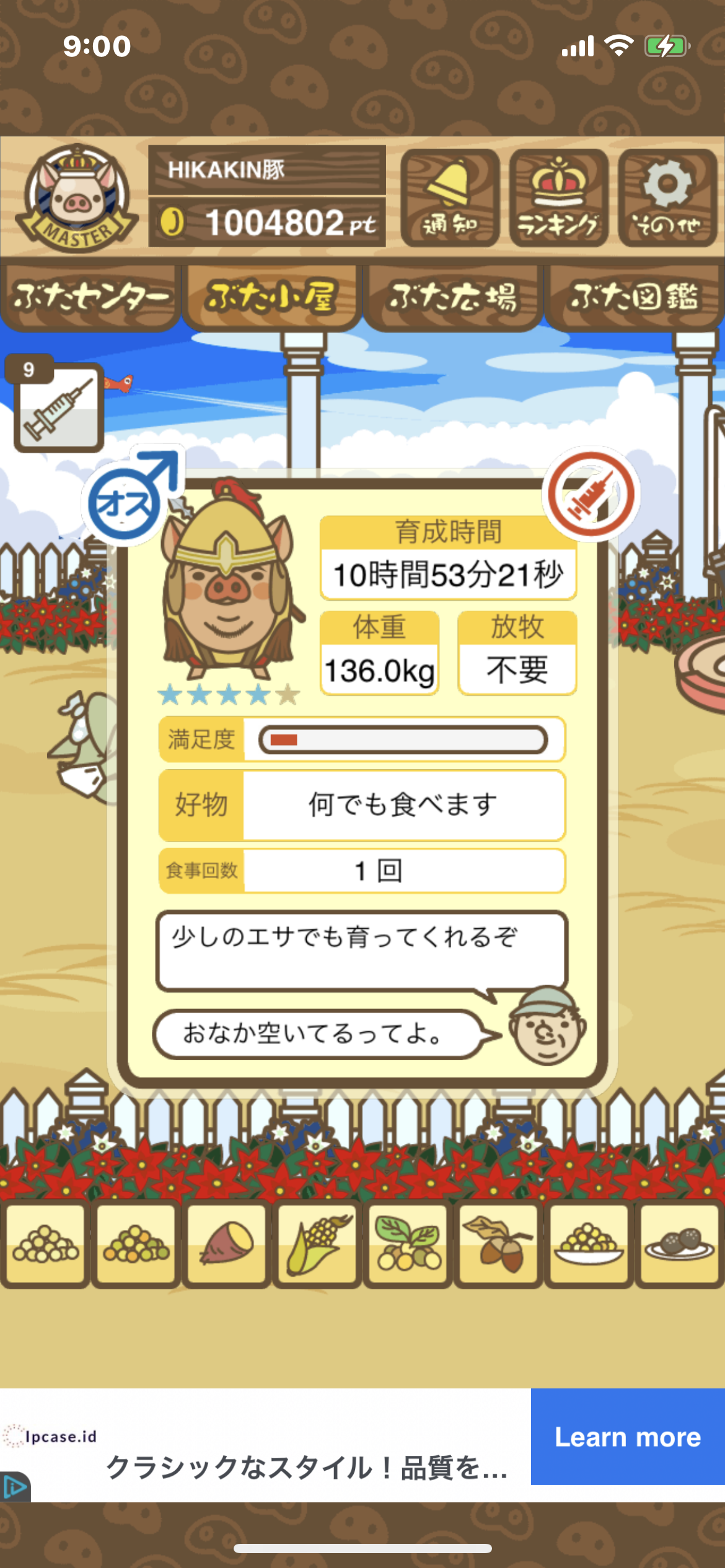
Task: Open the ランキング ranking screen
Action: click(558, 198)
